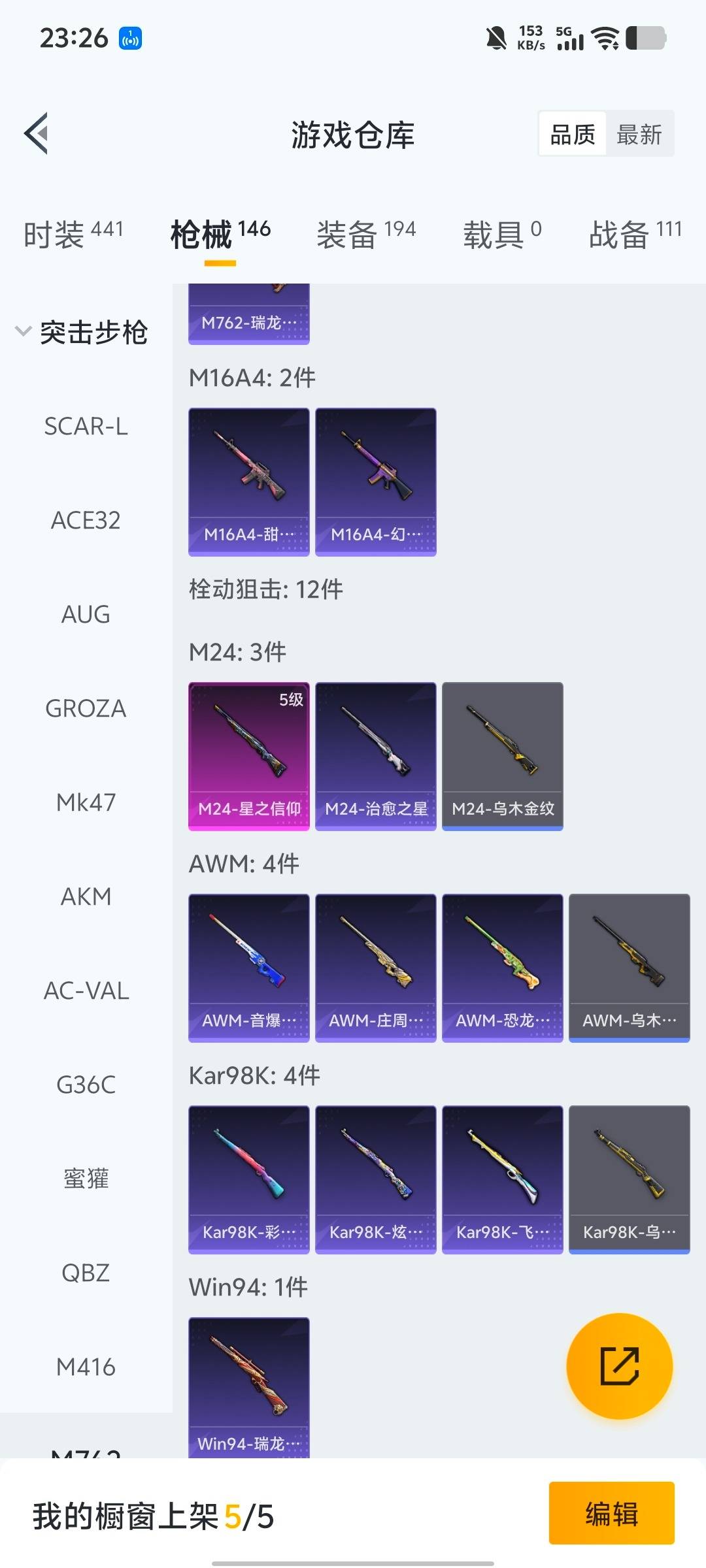The image size is (706, 1568).
Task: Select GROZA in the sidebar
Action: [86, 708]
